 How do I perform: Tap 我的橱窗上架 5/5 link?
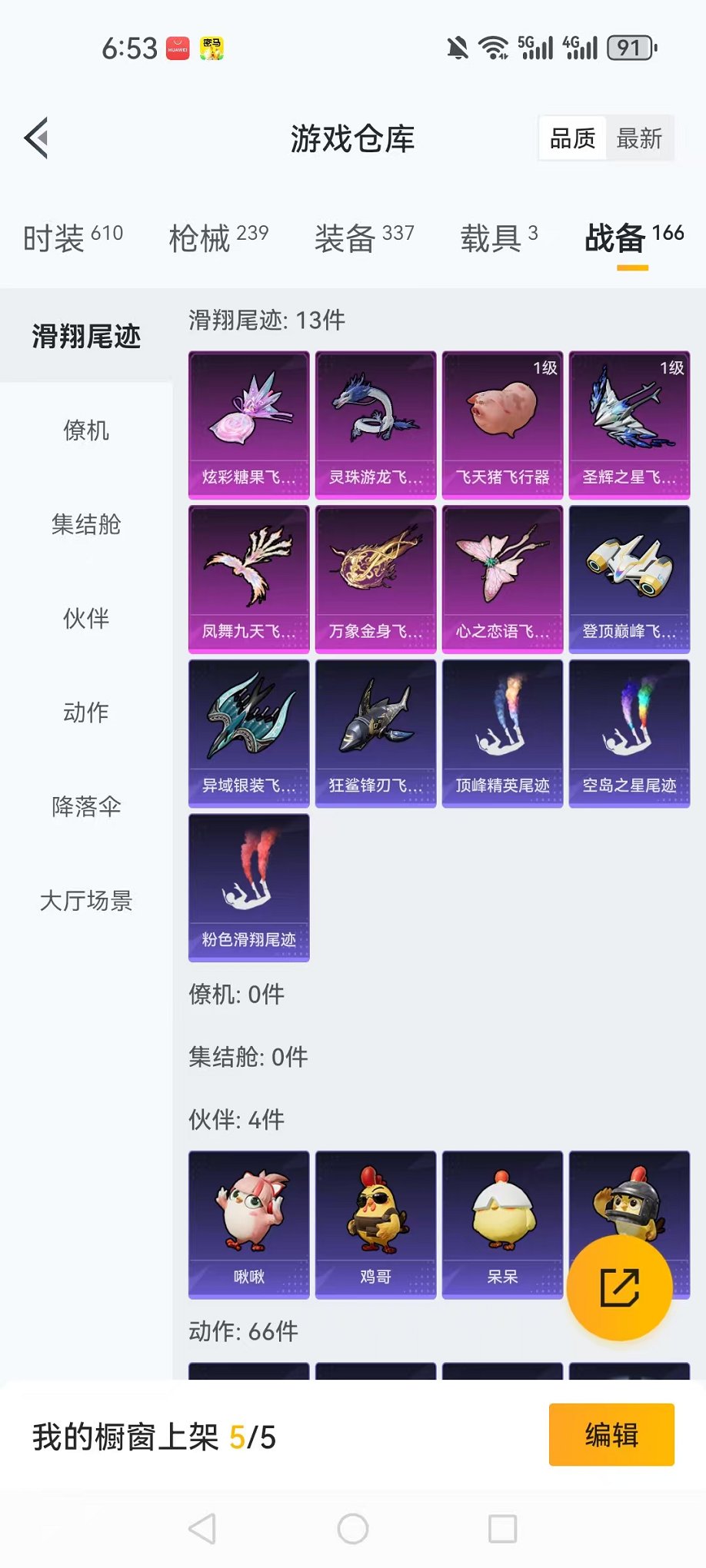click(149, 1436)
